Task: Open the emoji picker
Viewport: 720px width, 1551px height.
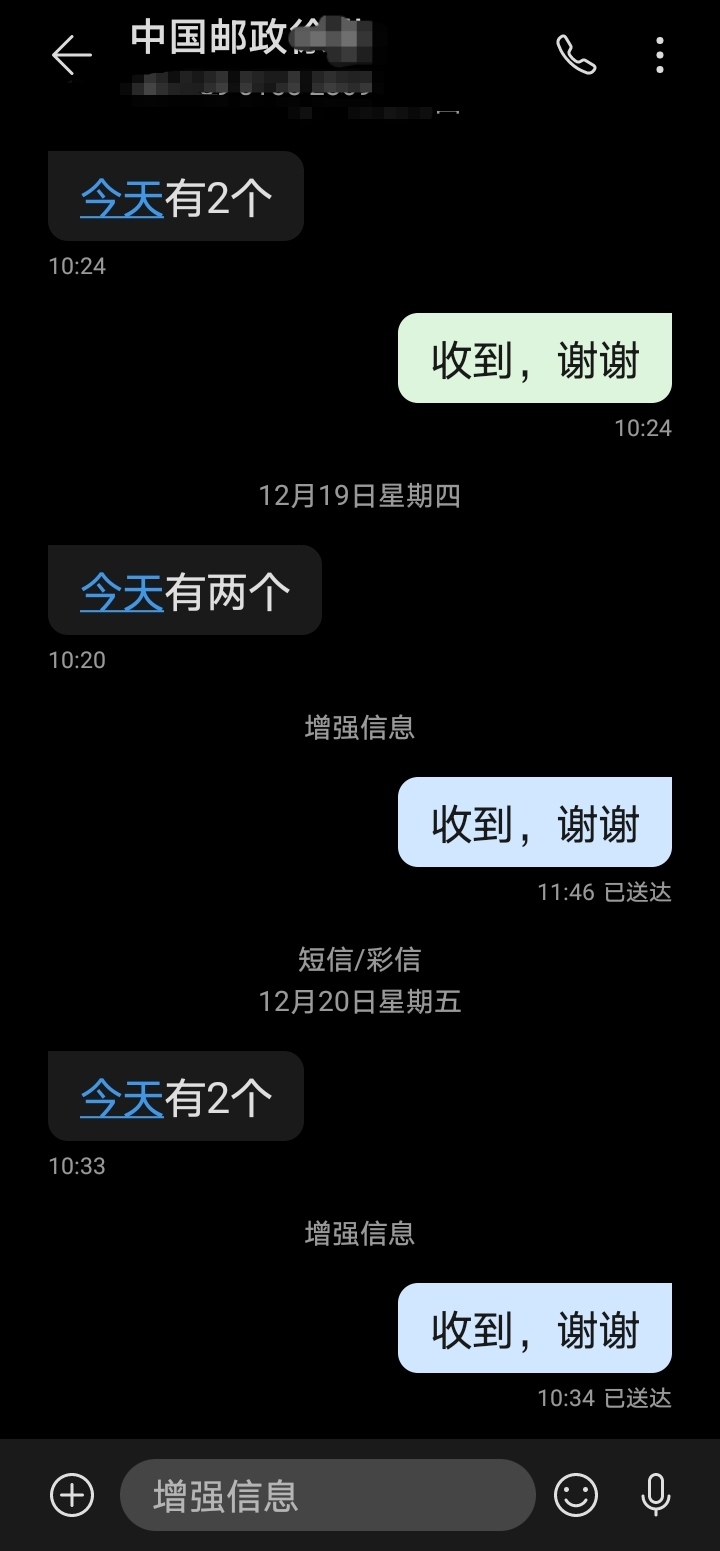Action: tap(576, 1496)
